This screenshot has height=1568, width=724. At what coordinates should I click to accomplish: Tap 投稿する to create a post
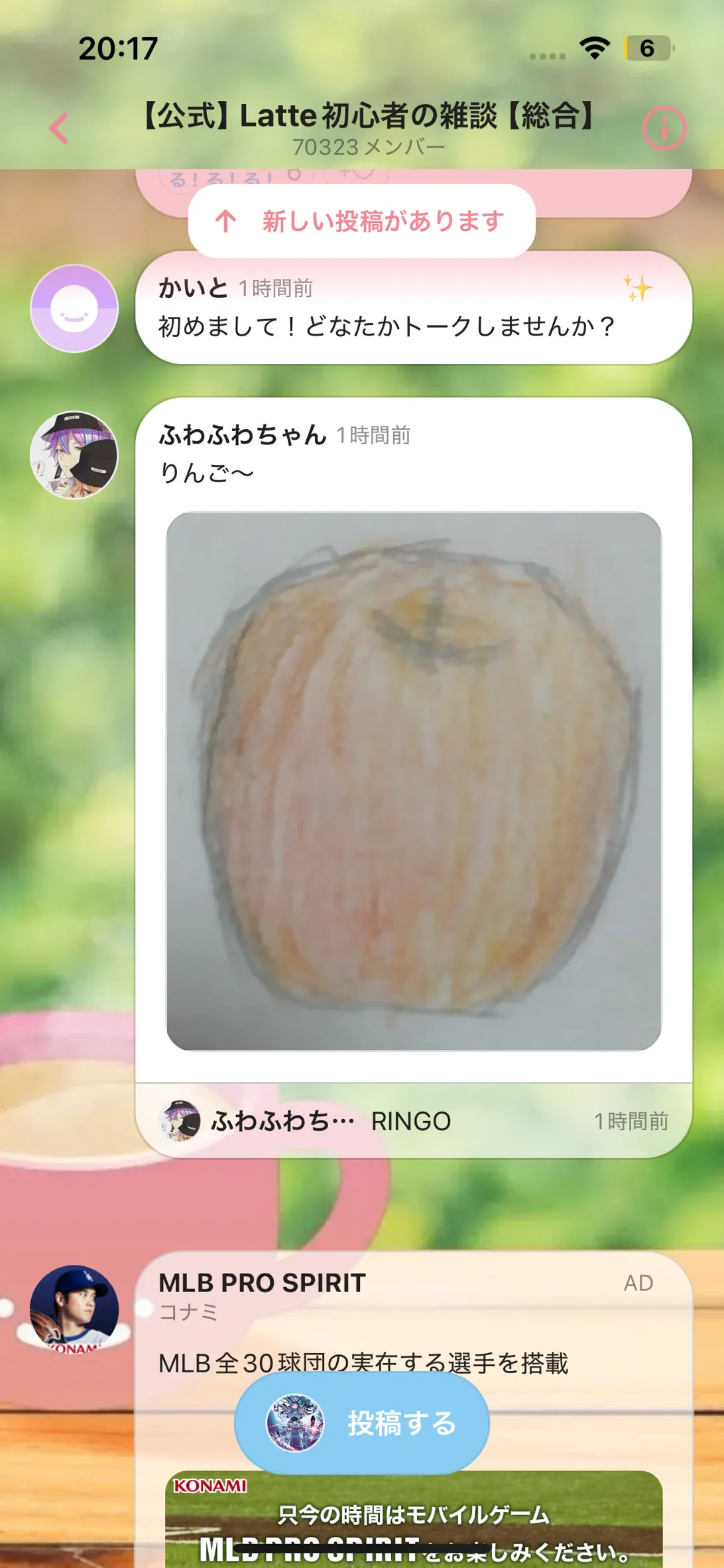[362, 1423]
